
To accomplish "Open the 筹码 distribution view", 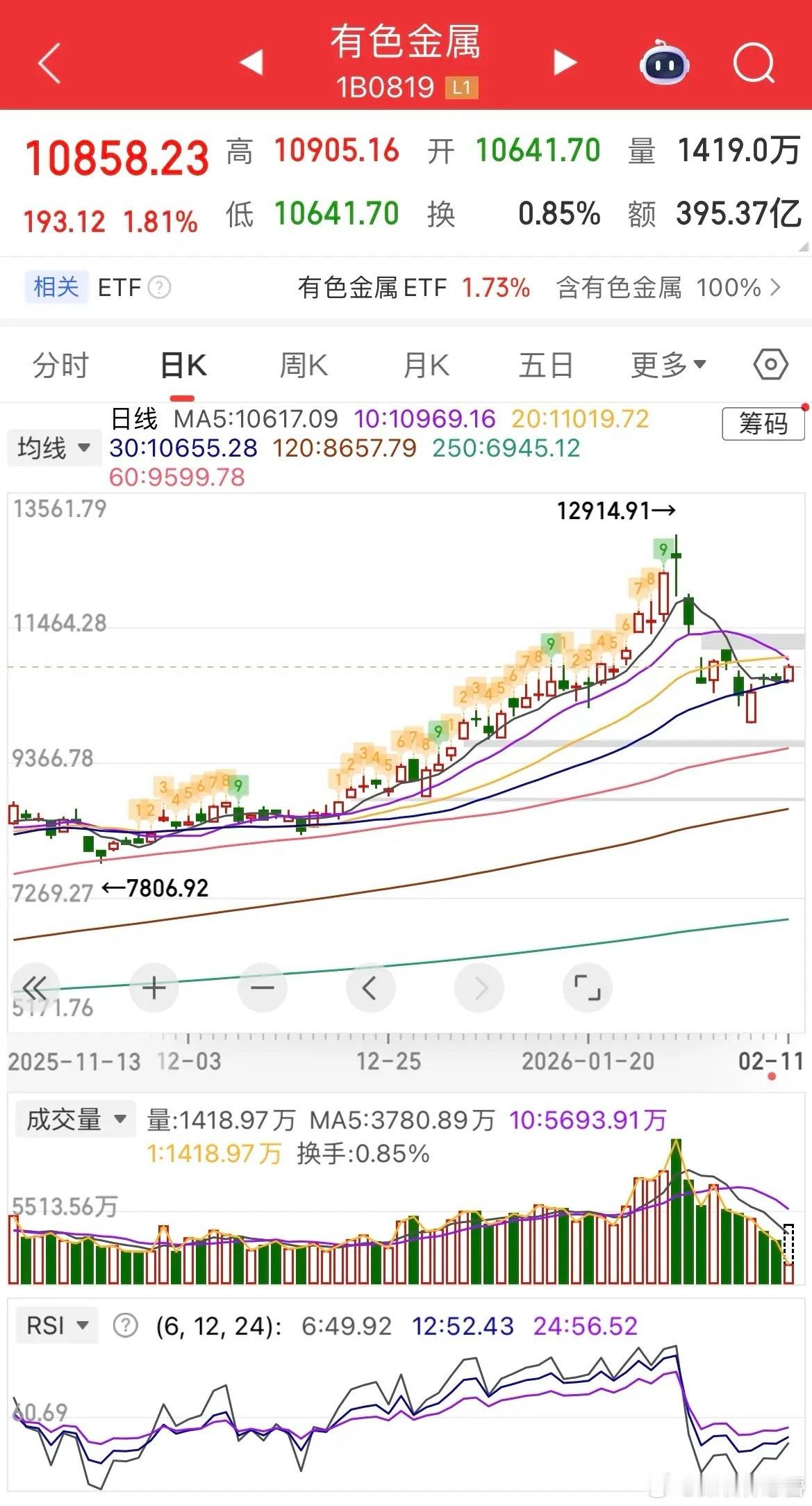I will (763, 423).
